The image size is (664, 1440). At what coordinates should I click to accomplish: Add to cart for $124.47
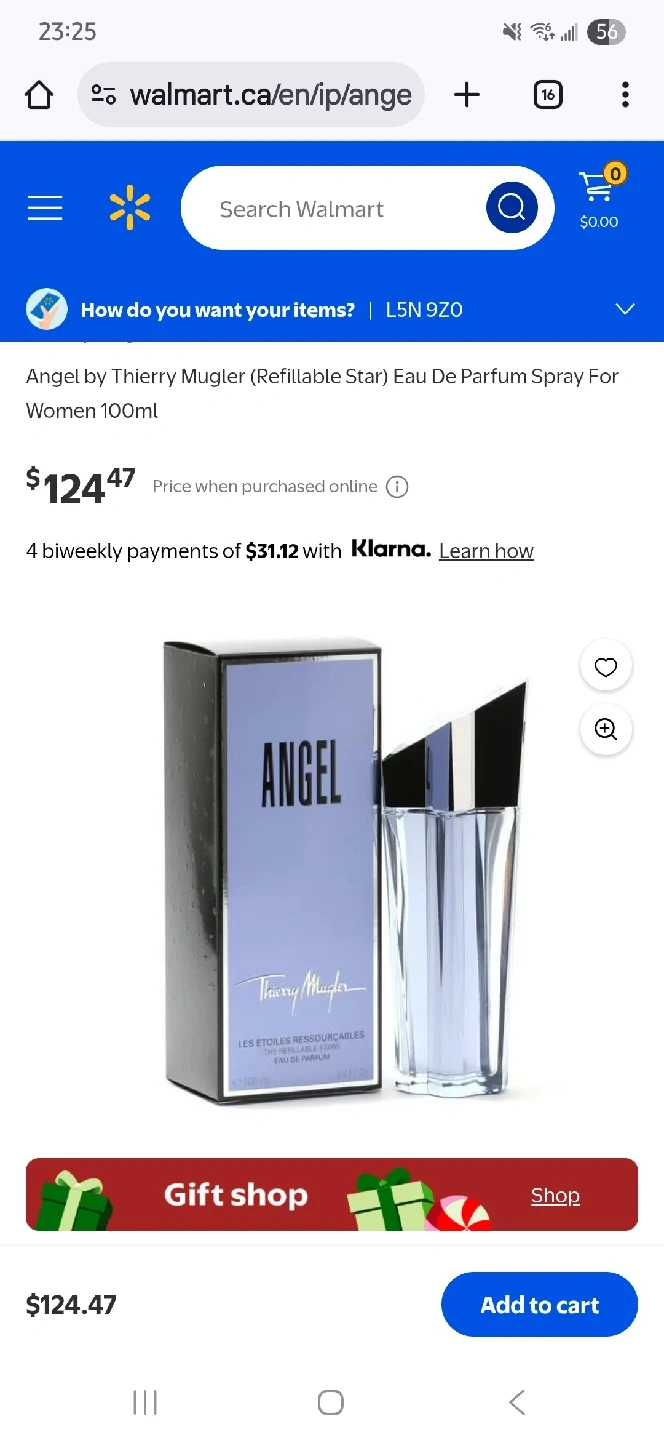[x=539, y=1305]
